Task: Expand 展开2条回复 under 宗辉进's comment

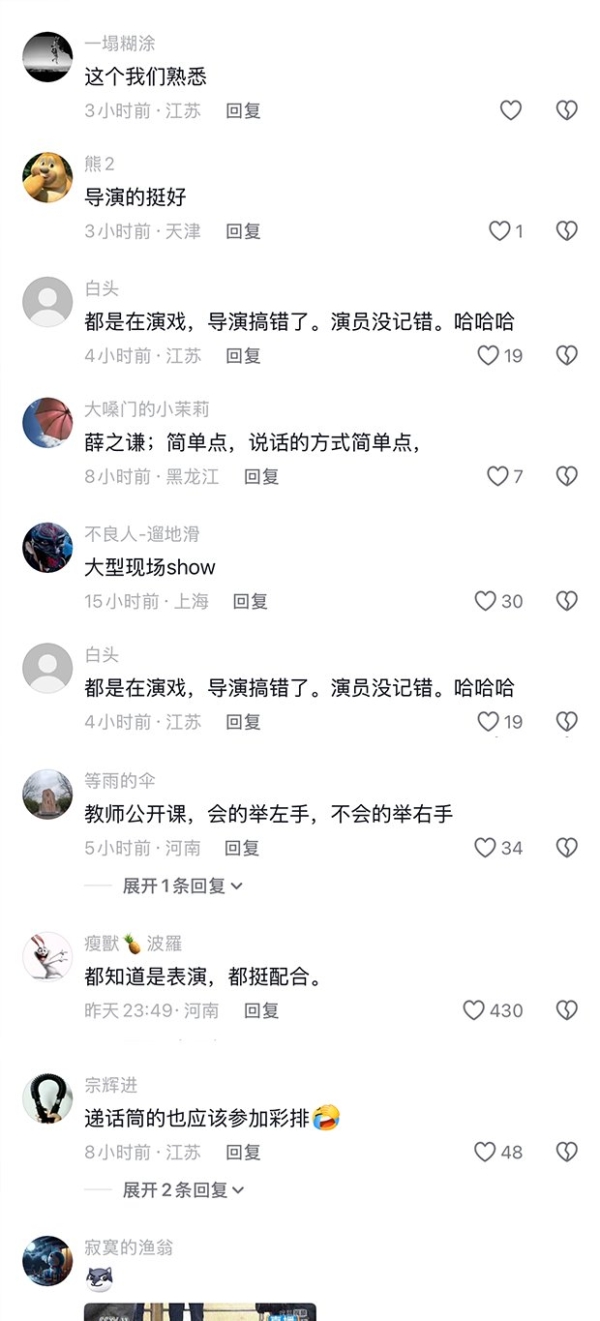Action: (x=182, y=1190)
